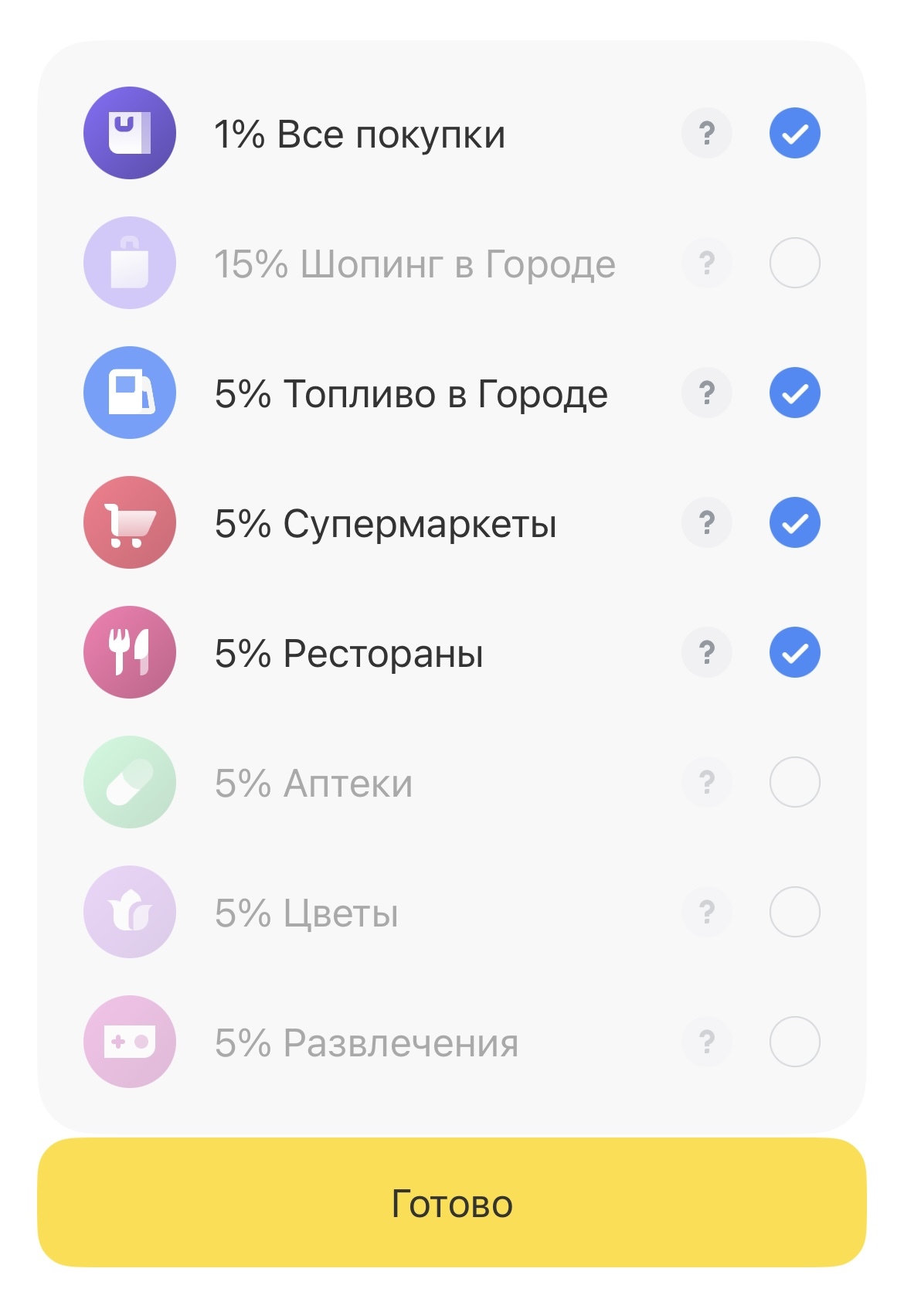Screen dimensions: 904x1316
Task: View question mark info for 5% Супермаркеты
Action: coord(706,523)
